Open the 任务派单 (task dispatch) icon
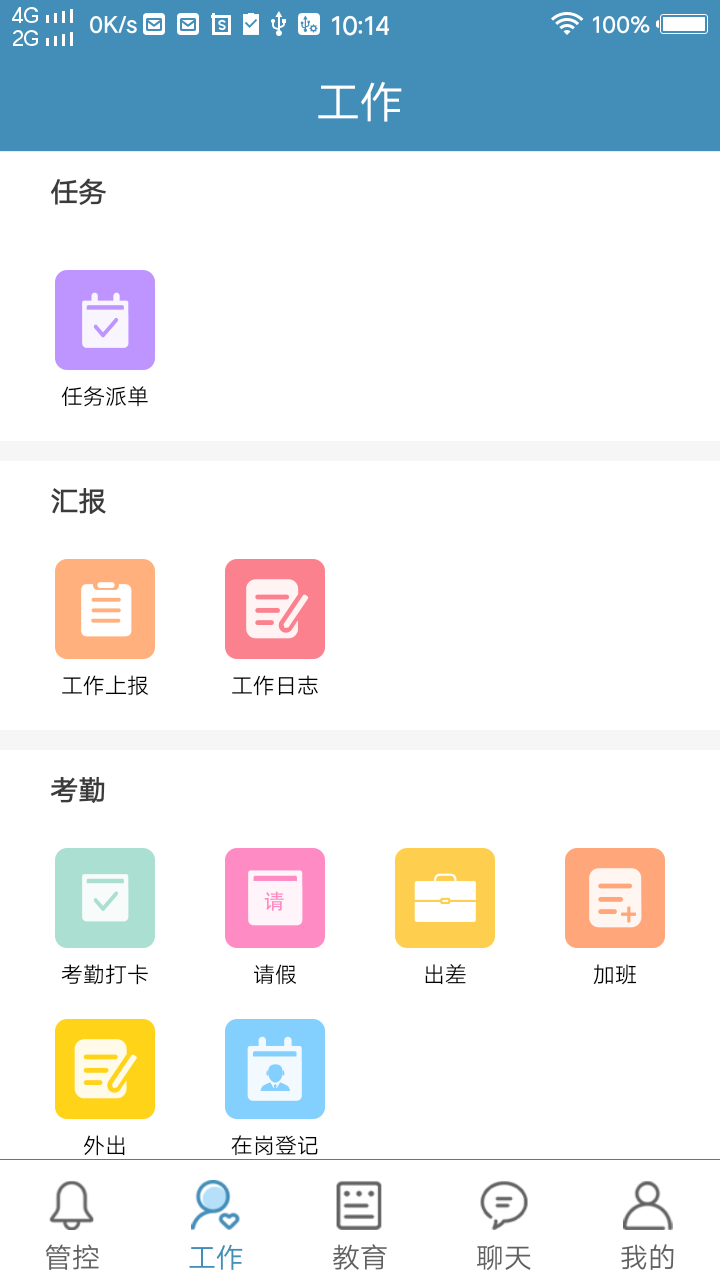720x1280 pixels. click(104, 319)
